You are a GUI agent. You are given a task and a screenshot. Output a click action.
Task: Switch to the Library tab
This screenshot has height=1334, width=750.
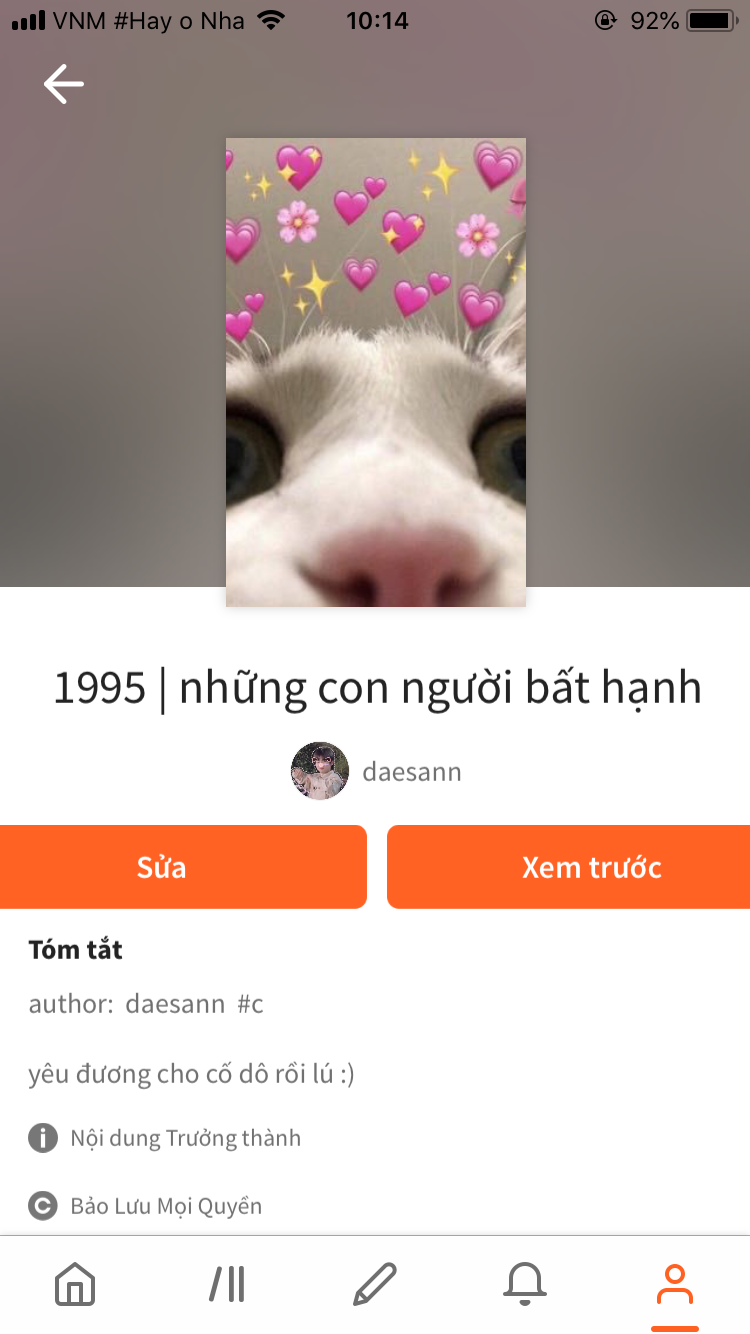coord(227,1284)
